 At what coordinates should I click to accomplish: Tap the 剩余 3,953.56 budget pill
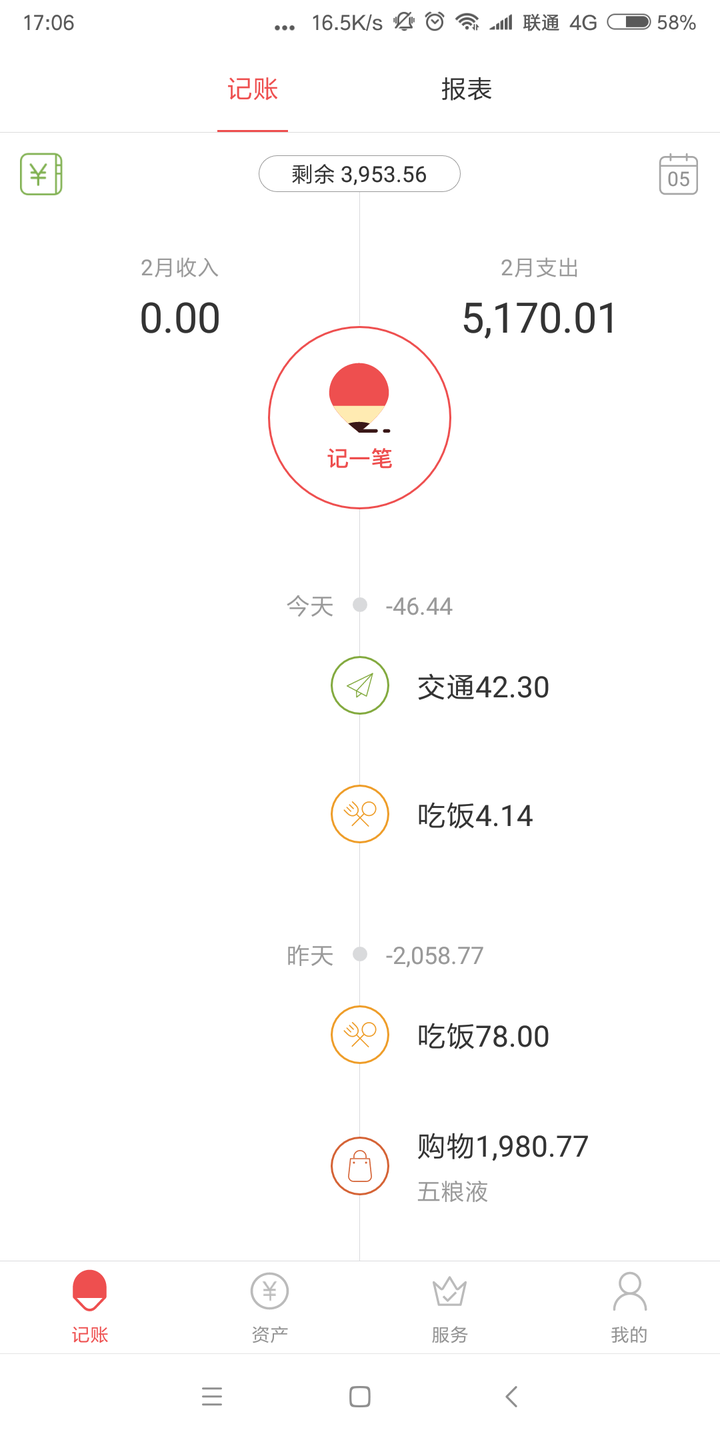click(x=359, y=174)
